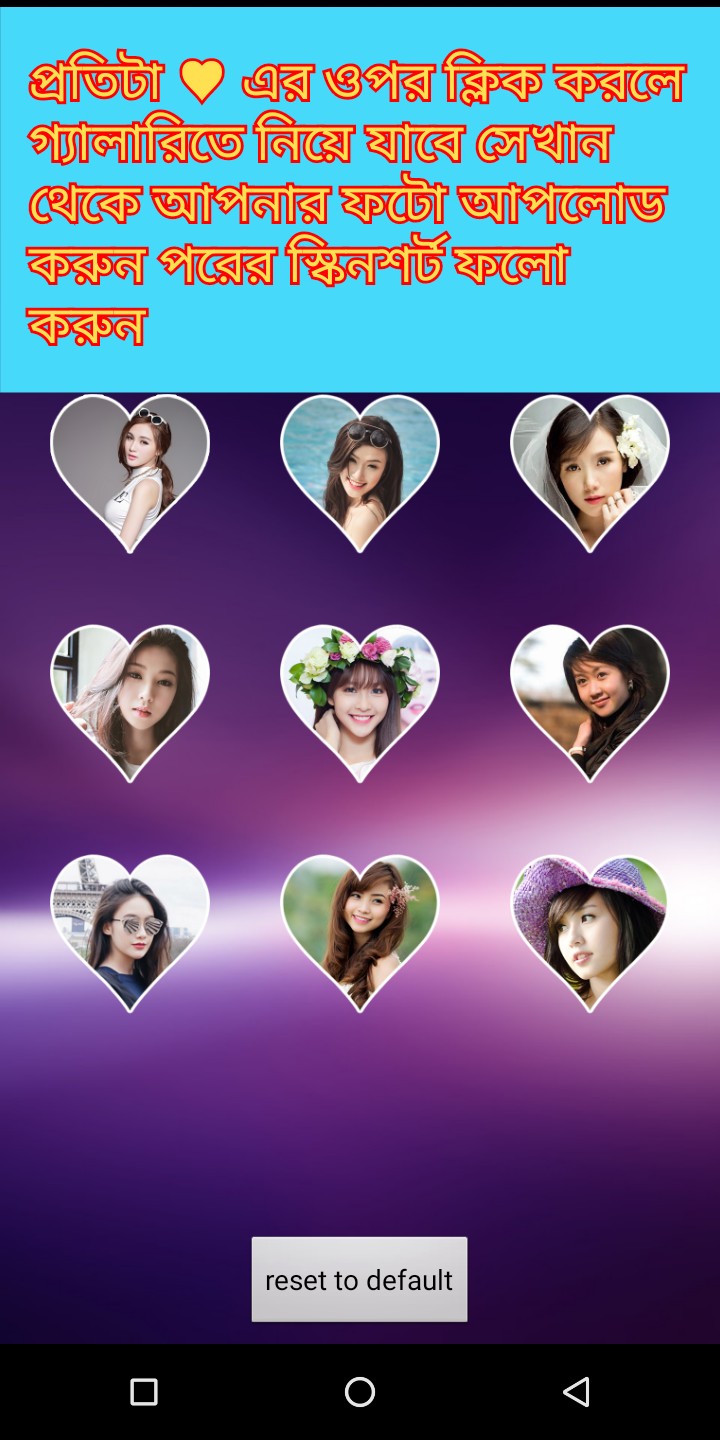Screen dimensions: 720x1440
Task: Open the heart with the silver-haired woman
Action: [x=130, y=698]
